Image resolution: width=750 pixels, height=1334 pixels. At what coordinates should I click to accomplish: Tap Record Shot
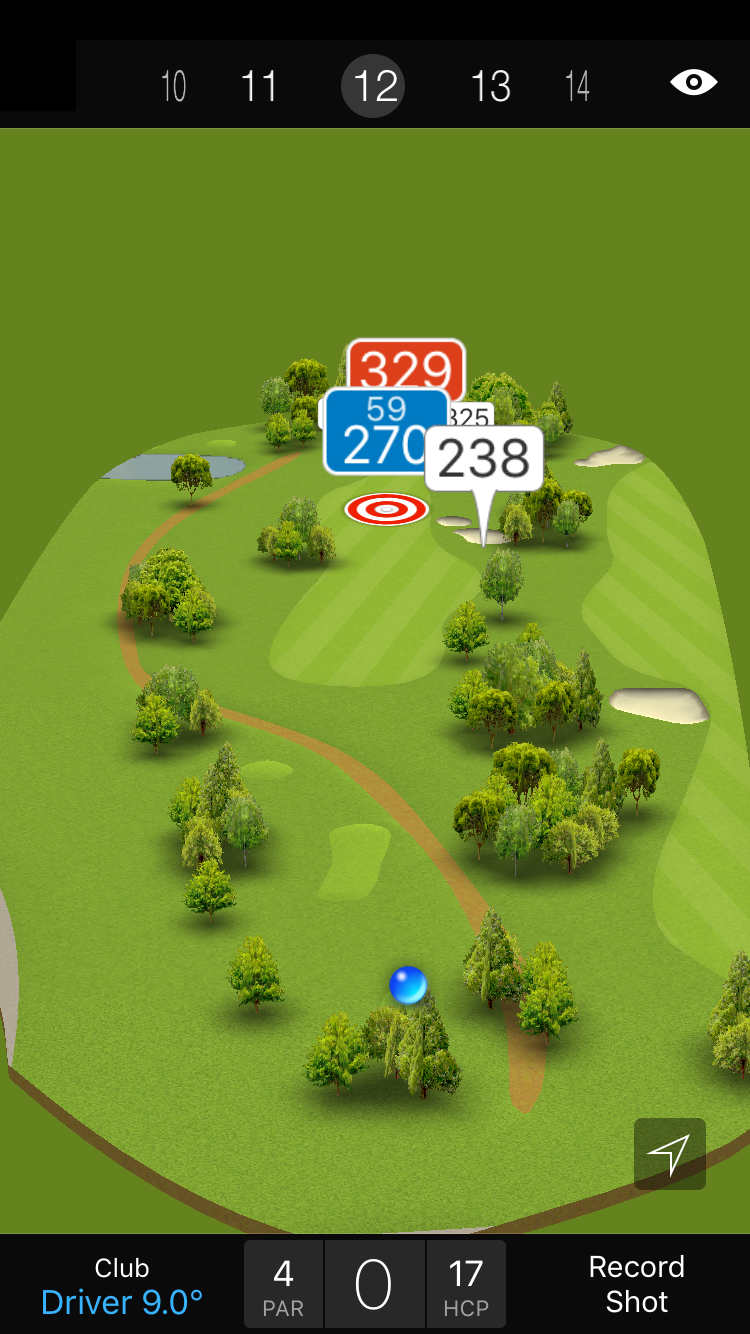pyautogui.click(x=636, y=1285)
